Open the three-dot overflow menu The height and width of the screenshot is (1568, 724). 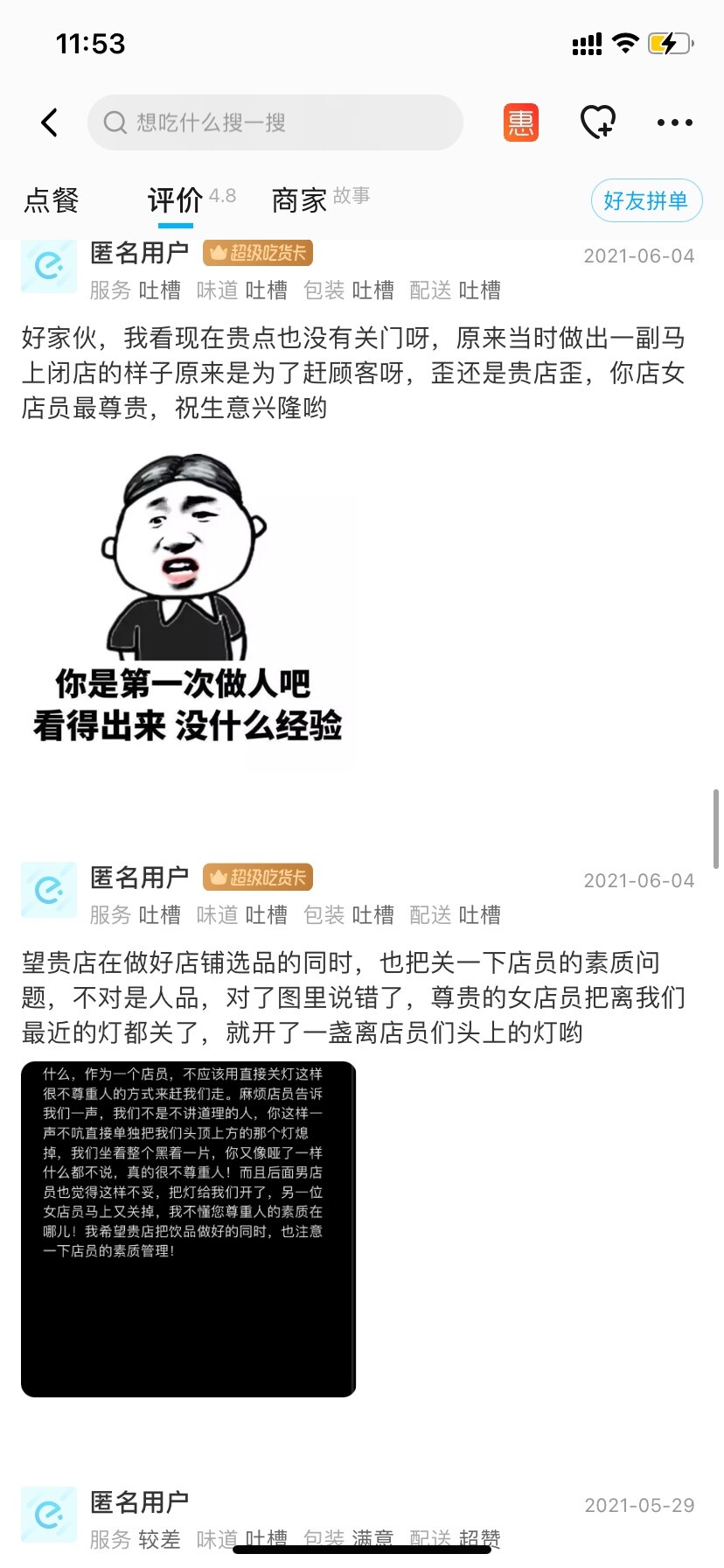(674, 122)
